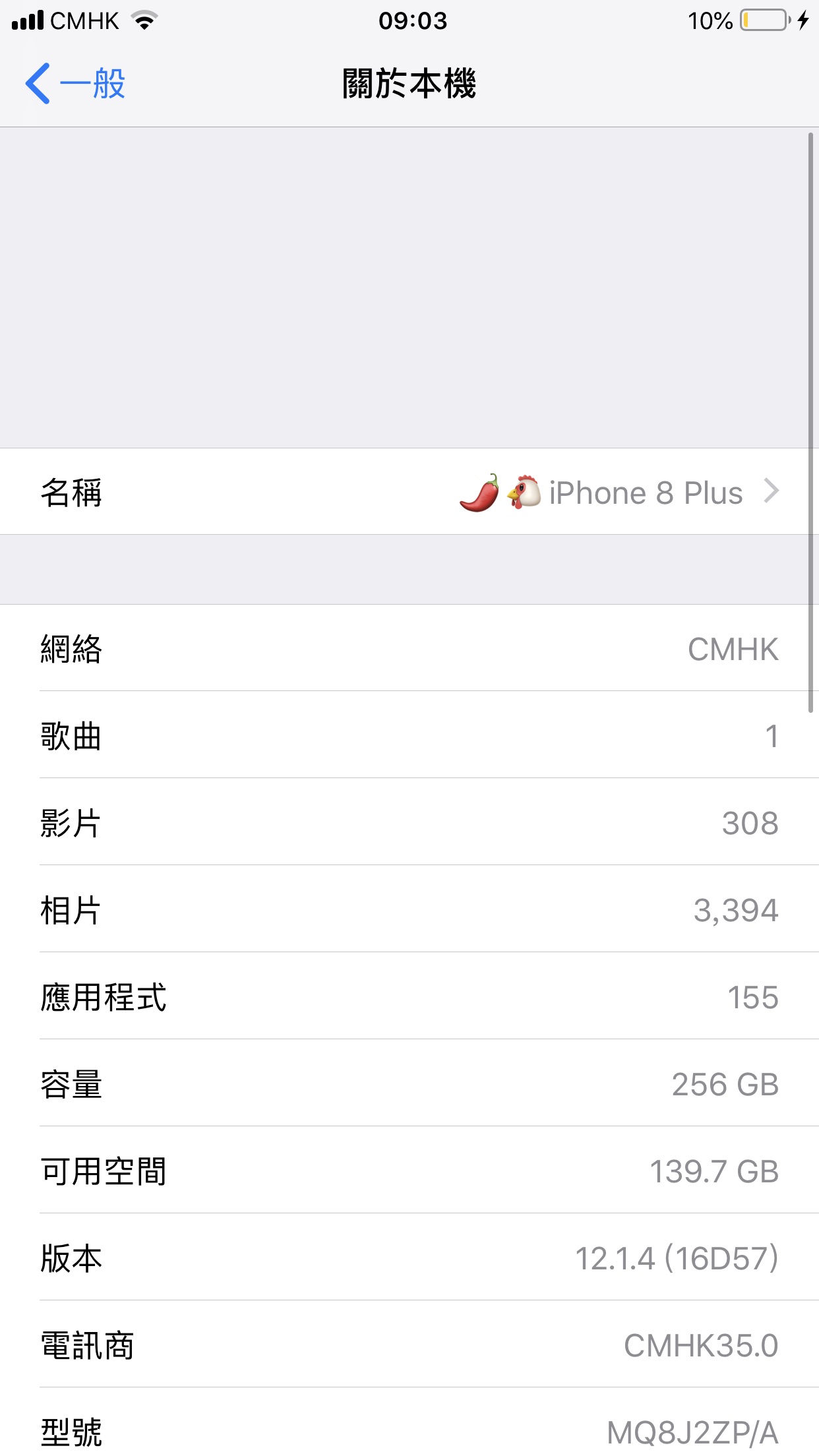Tap the 型號 row to toggle model number

[409, 1422]
